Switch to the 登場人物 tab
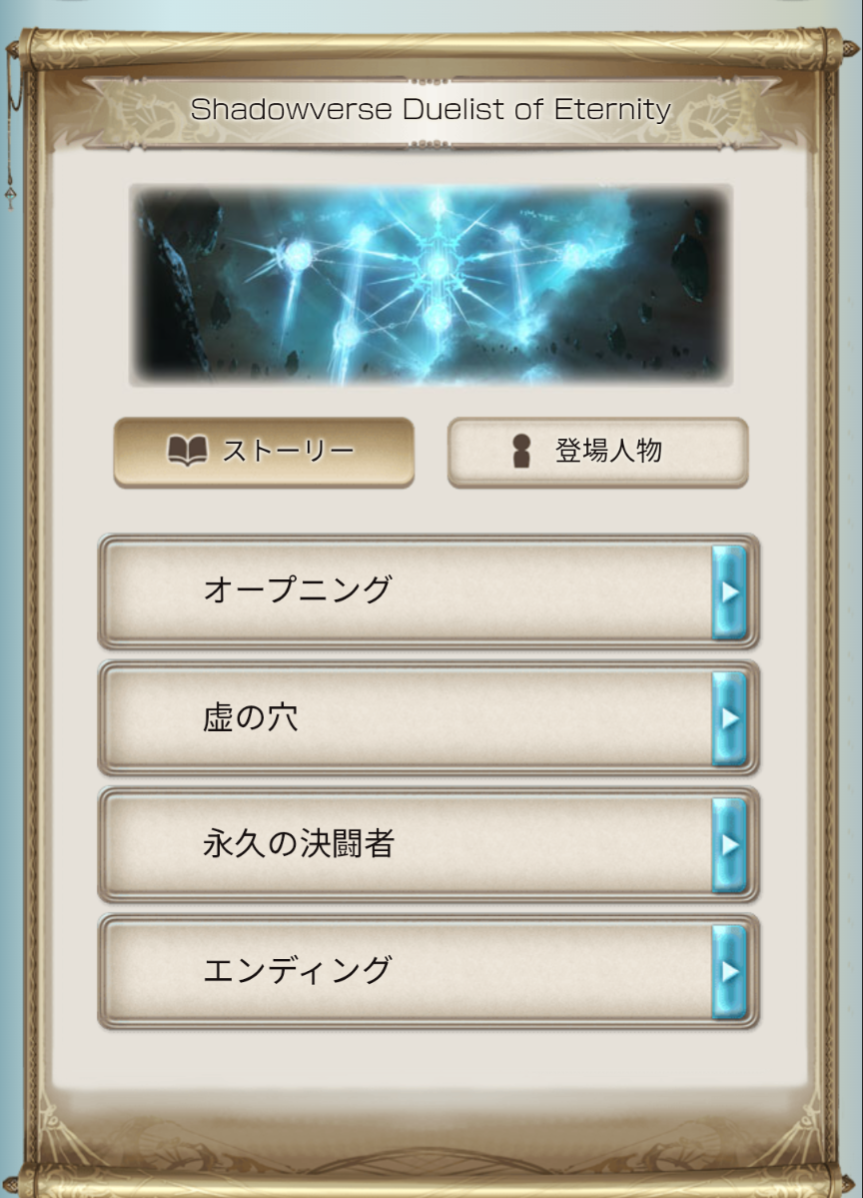 [x=597, y=452]
